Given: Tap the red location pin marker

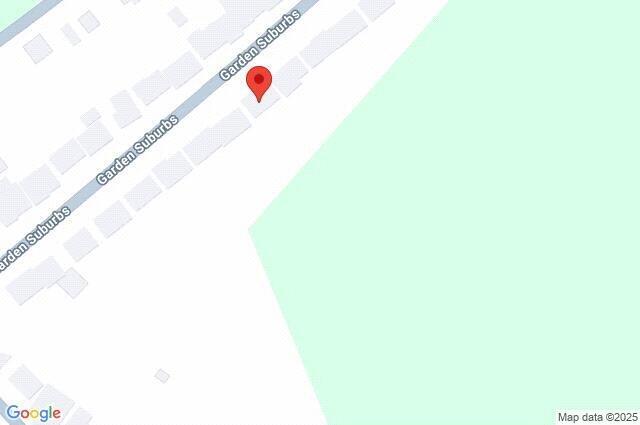Looking at the screenshot, I should 260,81.
